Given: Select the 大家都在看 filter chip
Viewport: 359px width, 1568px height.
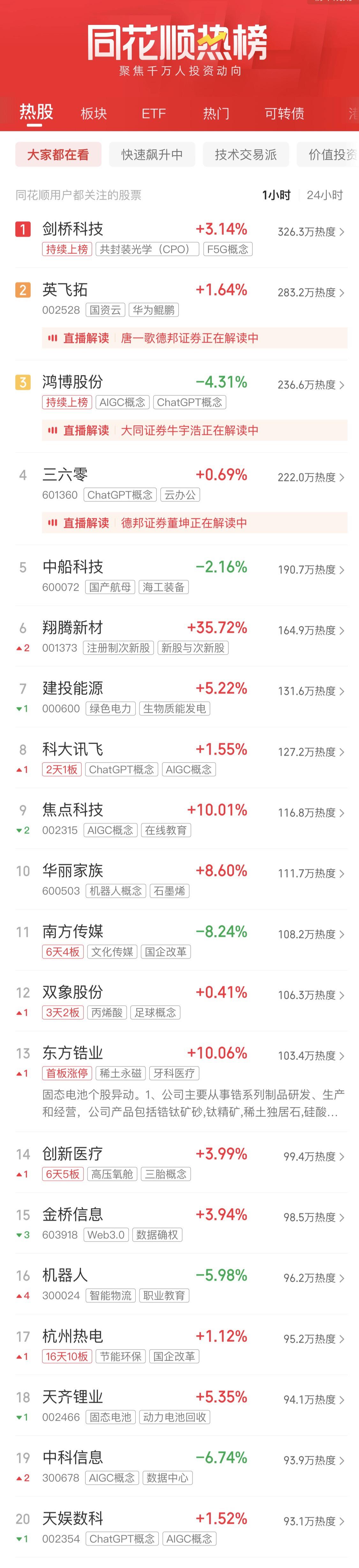Looking at the screenshot, I should (x=58, y=155).
